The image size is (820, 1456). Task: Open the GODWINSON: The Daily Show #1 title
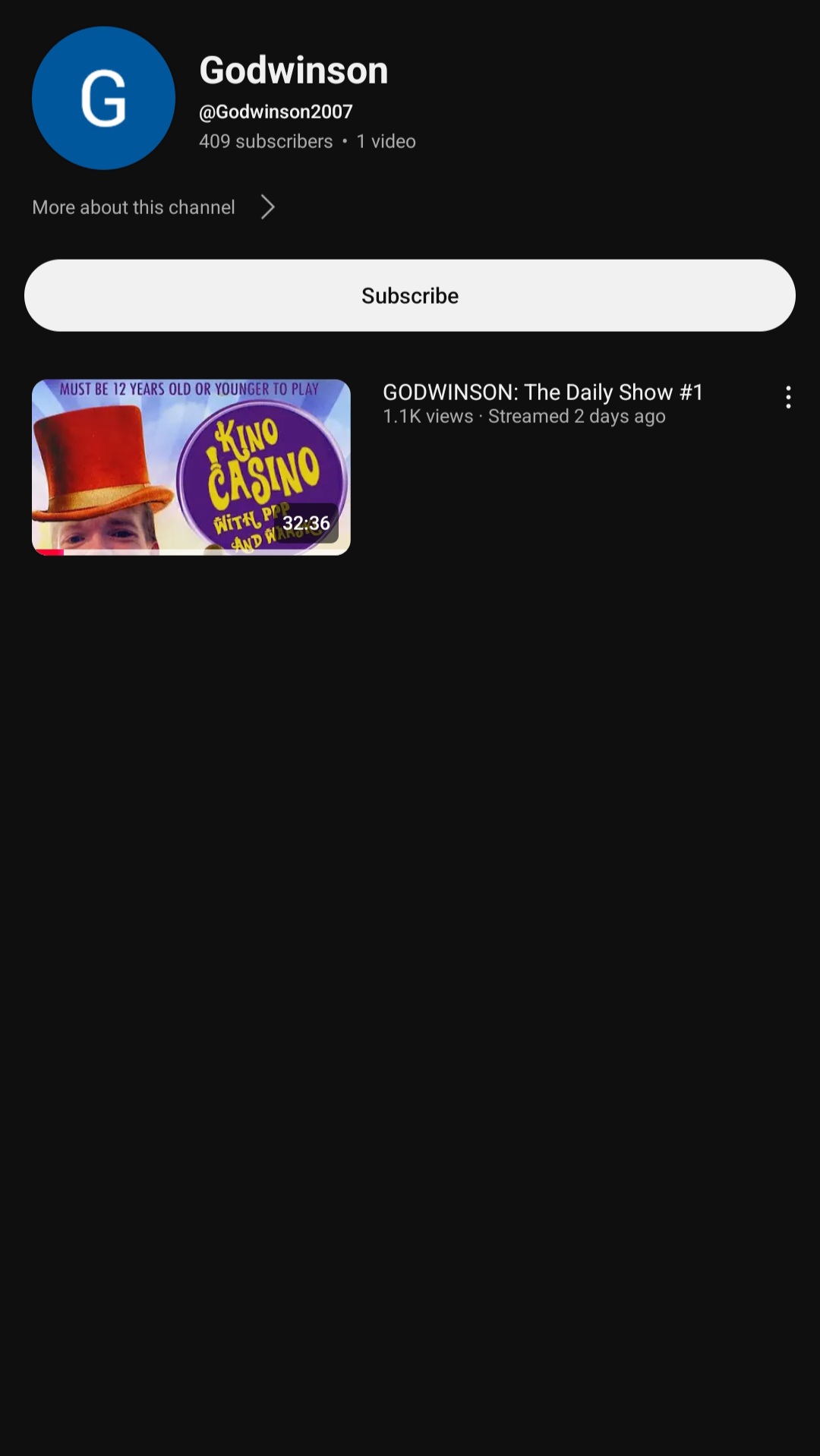coord(543,392)
